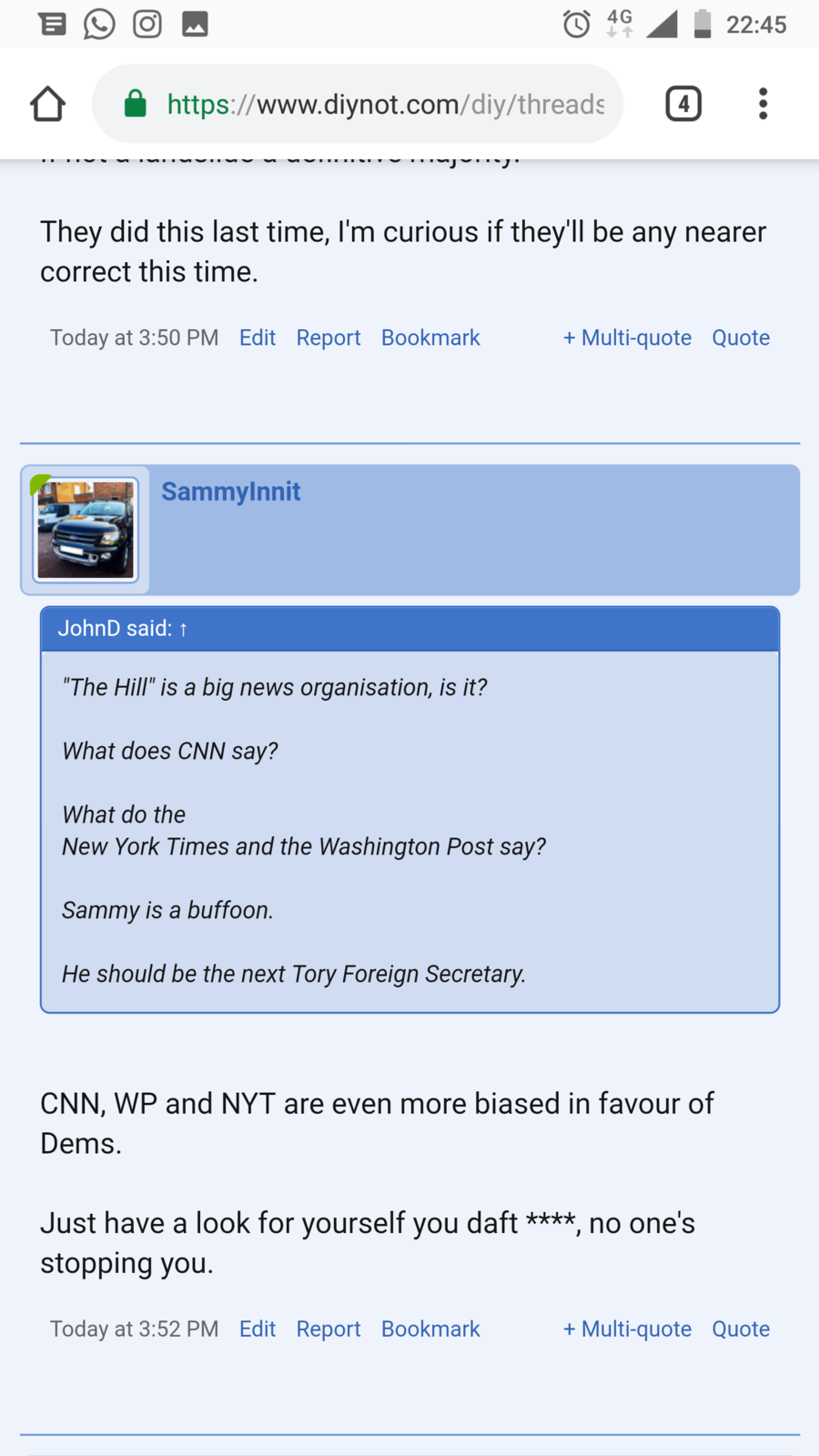Add SammyInnit's post to Multi-quote

[627, 1329]
